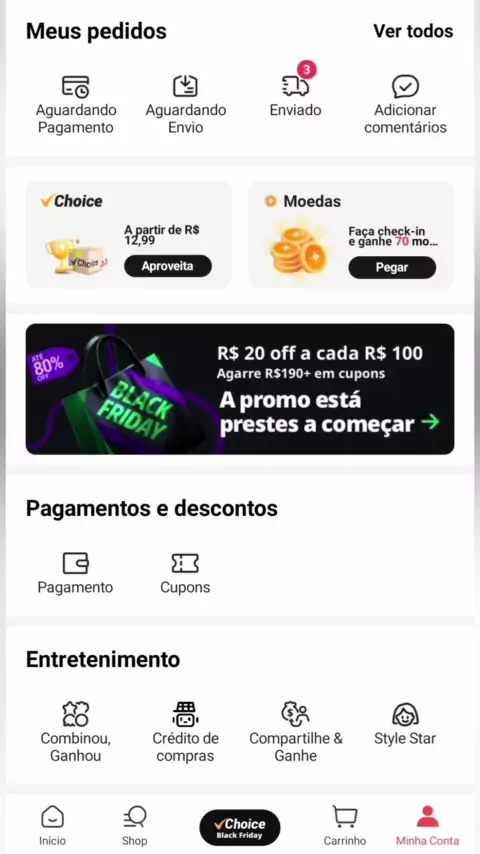Open Combinou, Ganhou
480x854 pixels.
click(x=76, y=733)
